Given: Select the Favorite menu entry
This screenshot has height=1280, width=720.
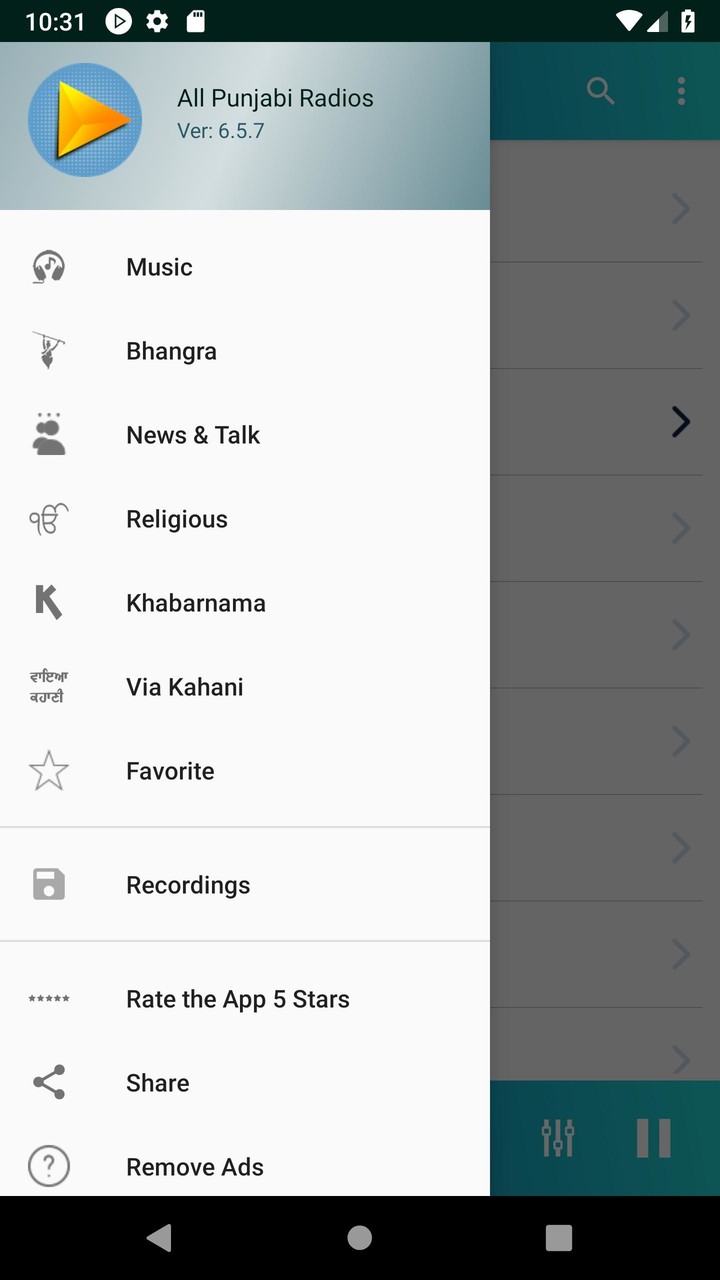Looking at the screenshot, I should point(169,770).
